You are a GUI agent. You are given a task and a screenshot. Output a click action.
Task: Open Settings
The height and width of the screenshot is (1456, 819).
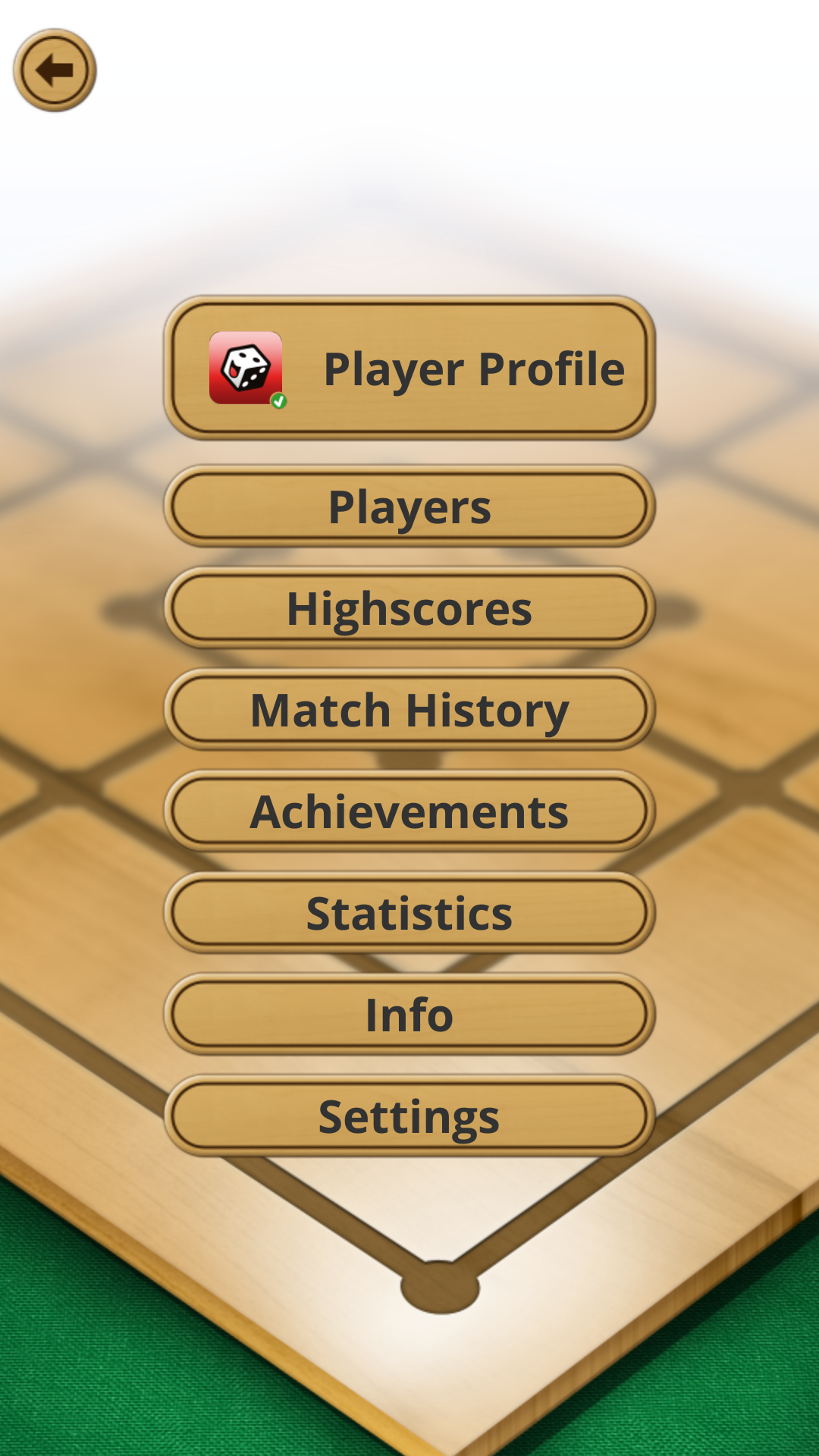(409, 1116)
